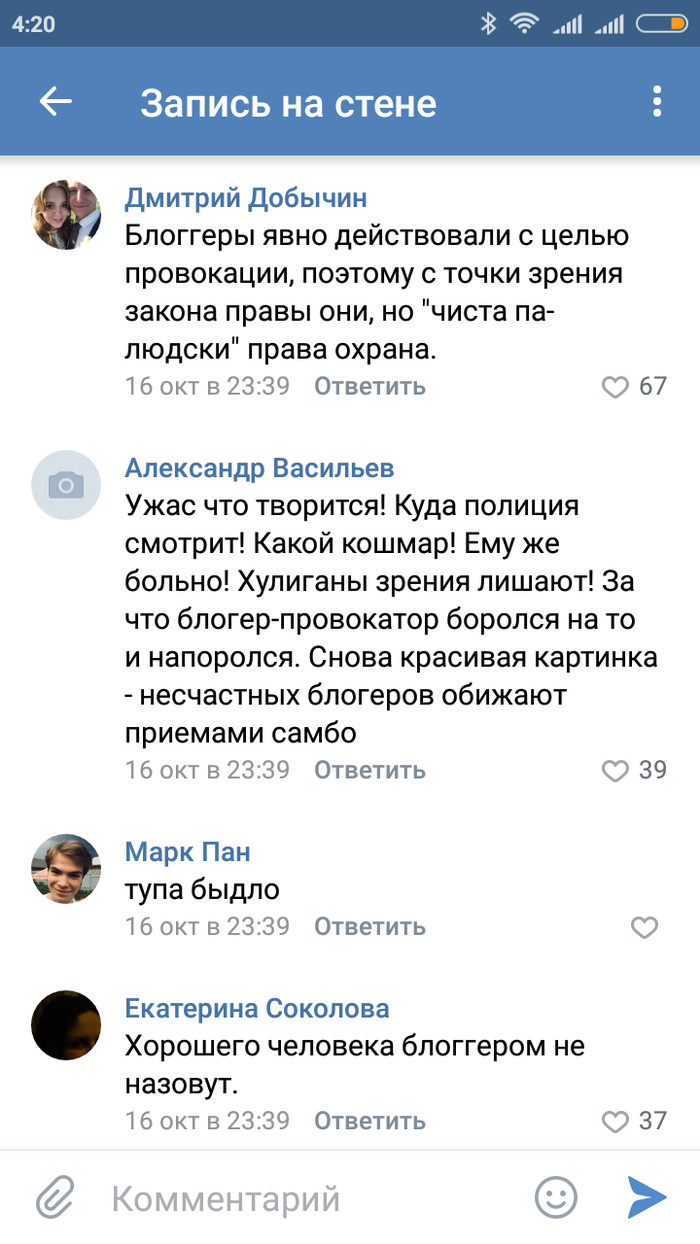The image size is (700, 1244).
Task: Reply to Екатерина Соколова's comment
Action: pos(369,1120)
